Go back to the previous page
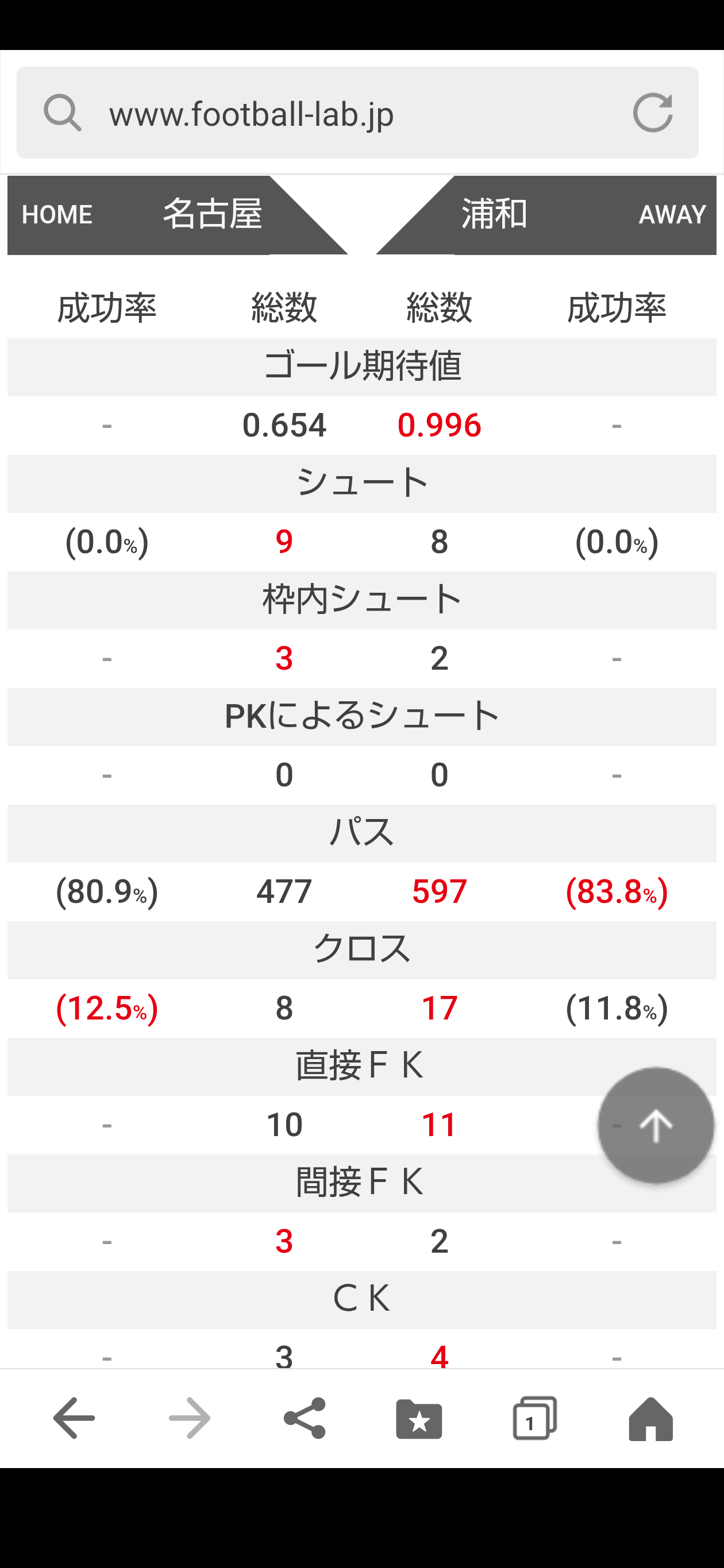Image resolution: width=724 pixels, height=1568 pixels. pyautogui.click(x=74, y=1418)
